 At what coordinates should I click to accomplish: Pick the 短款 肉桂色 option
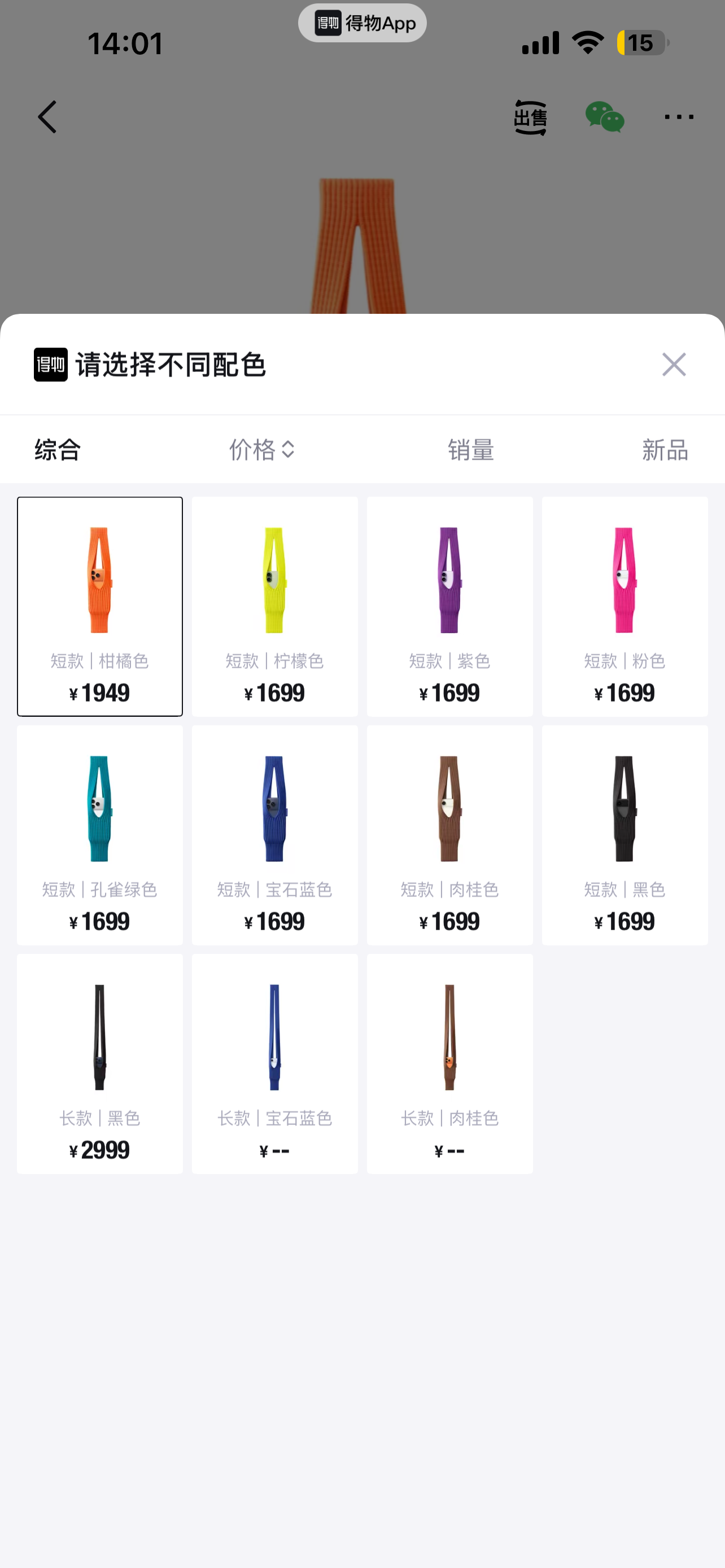[x=449, y=835]
